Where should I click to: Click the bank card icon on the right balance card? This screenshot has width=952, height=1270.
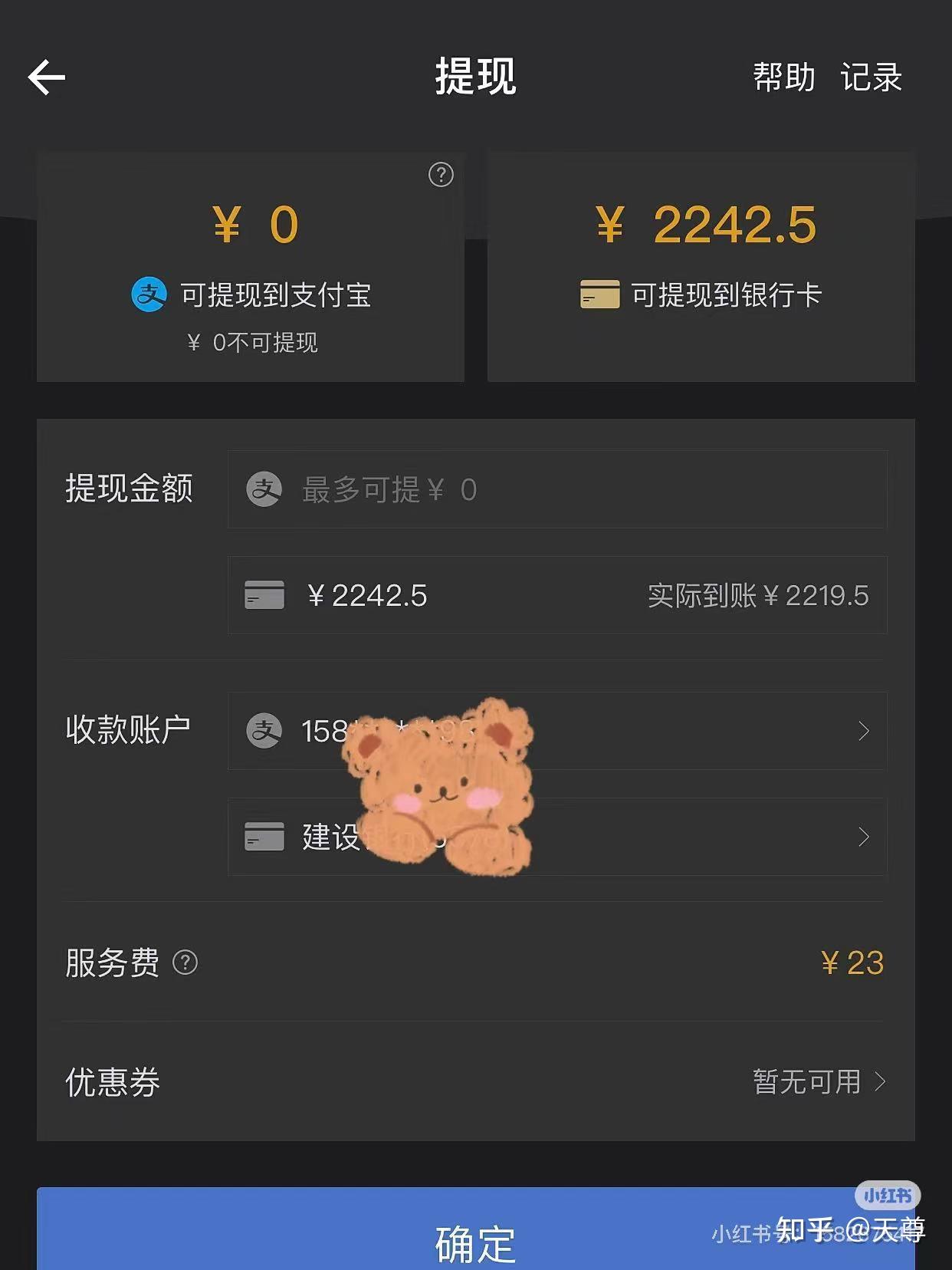(600, 294)
